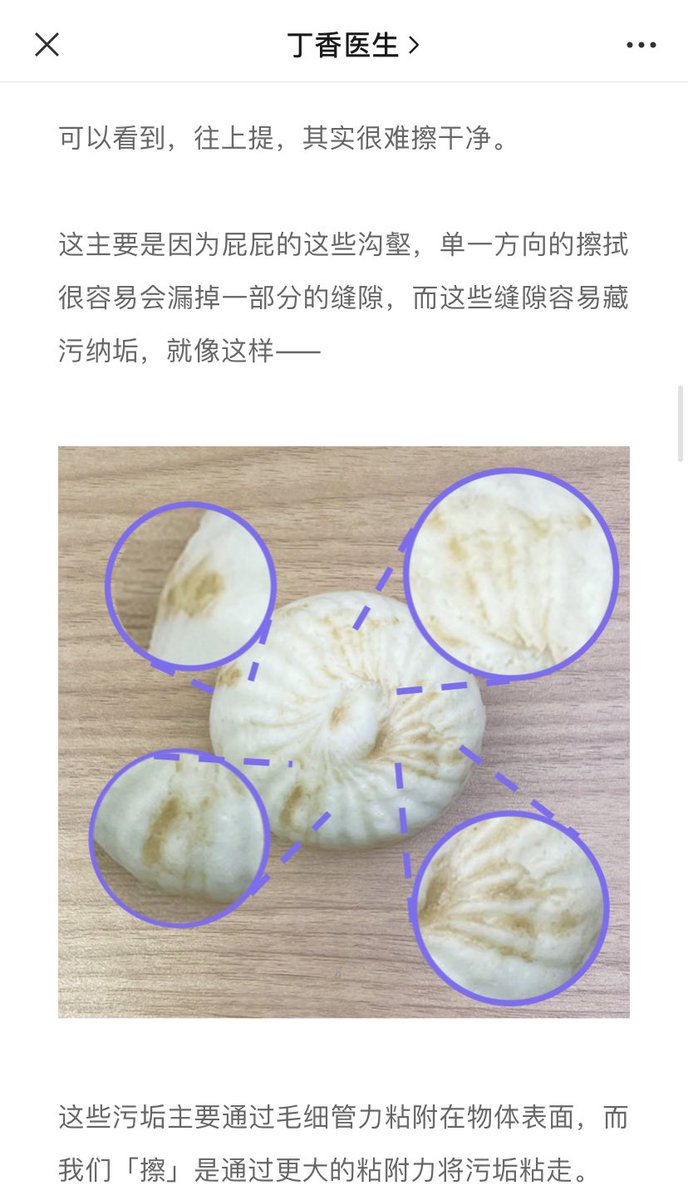Viewport: 688px width, 1200px height.
Task: Open the steamed bun image in full view
Action: pyautogui.click(x=344, y=732)
